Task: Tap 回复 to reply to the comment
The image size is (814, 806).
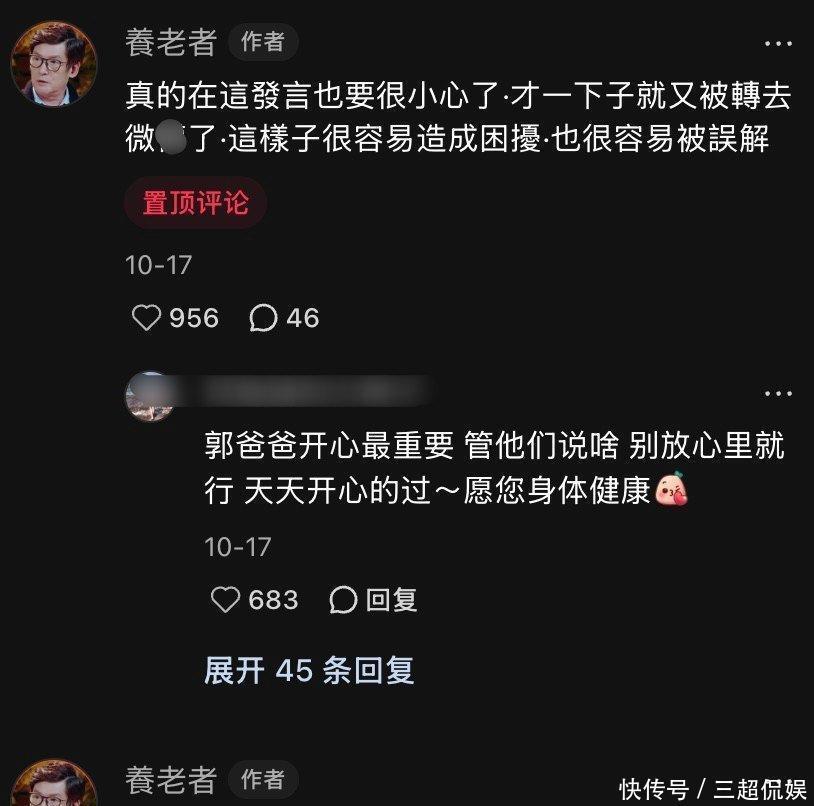Action: click(373, 600)
